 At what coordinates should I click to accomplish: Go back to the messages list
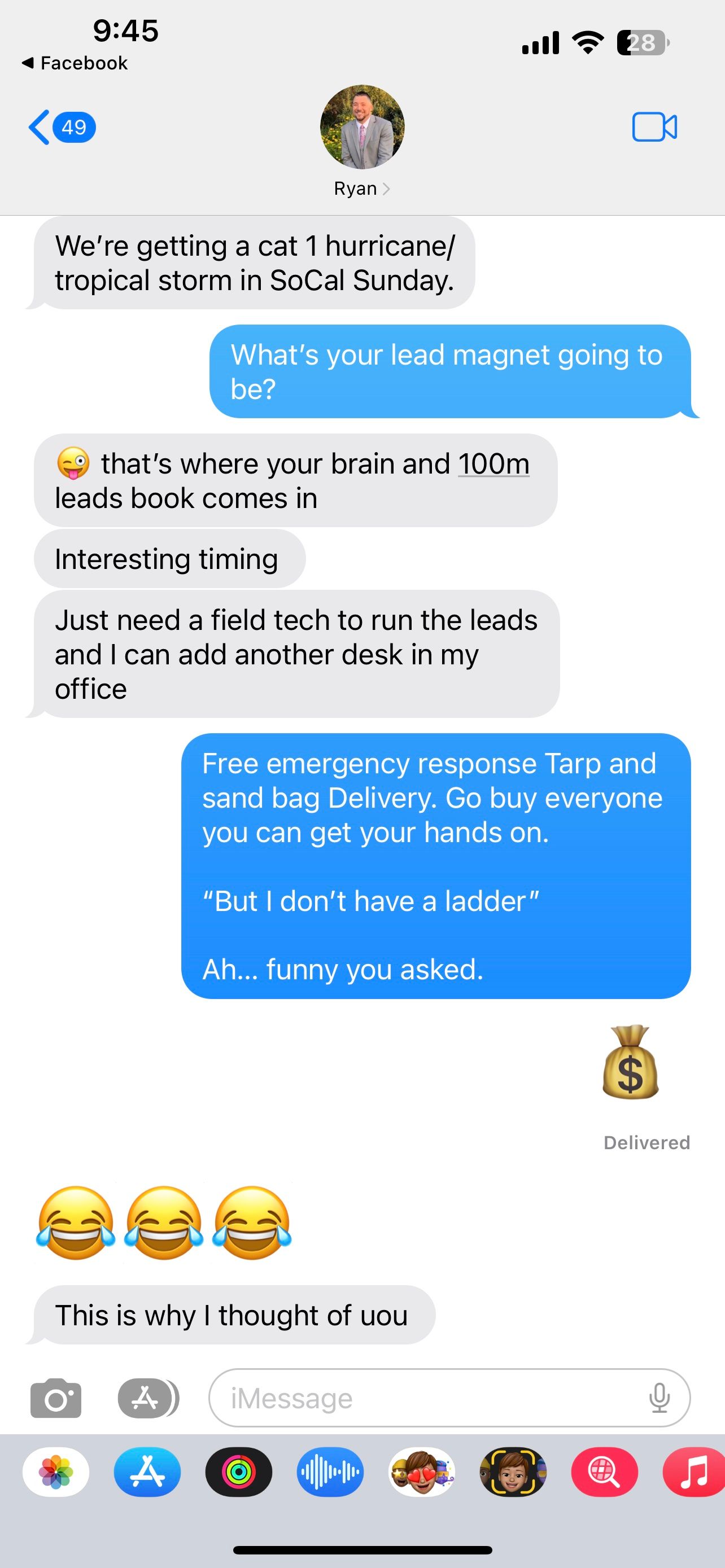tap(61, 127)
